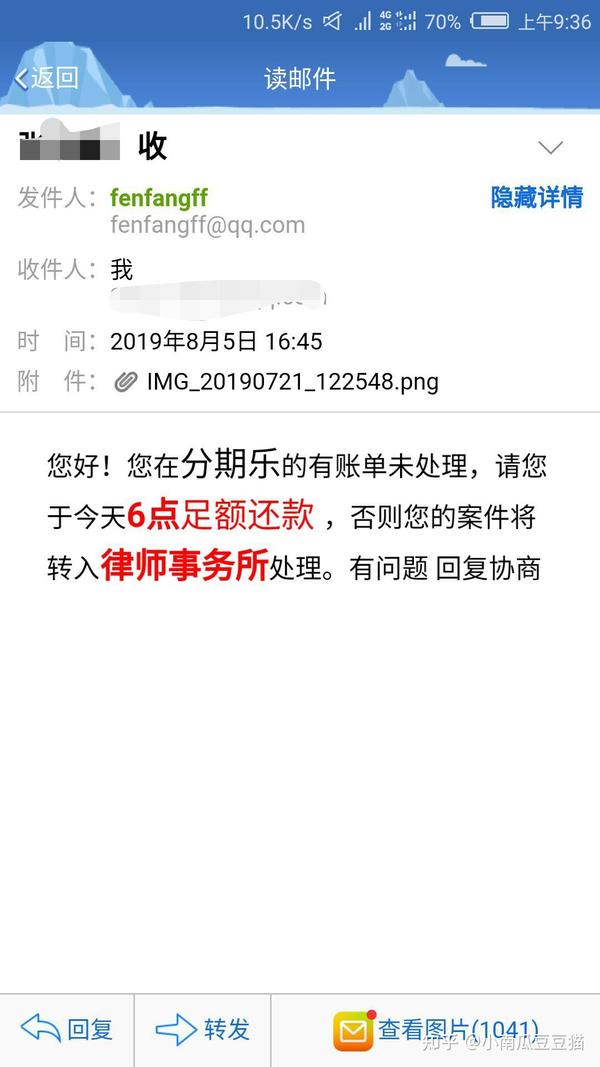Tap 隐藏详情 to hide details
600x1067 pixels.
tap(537, 197)
